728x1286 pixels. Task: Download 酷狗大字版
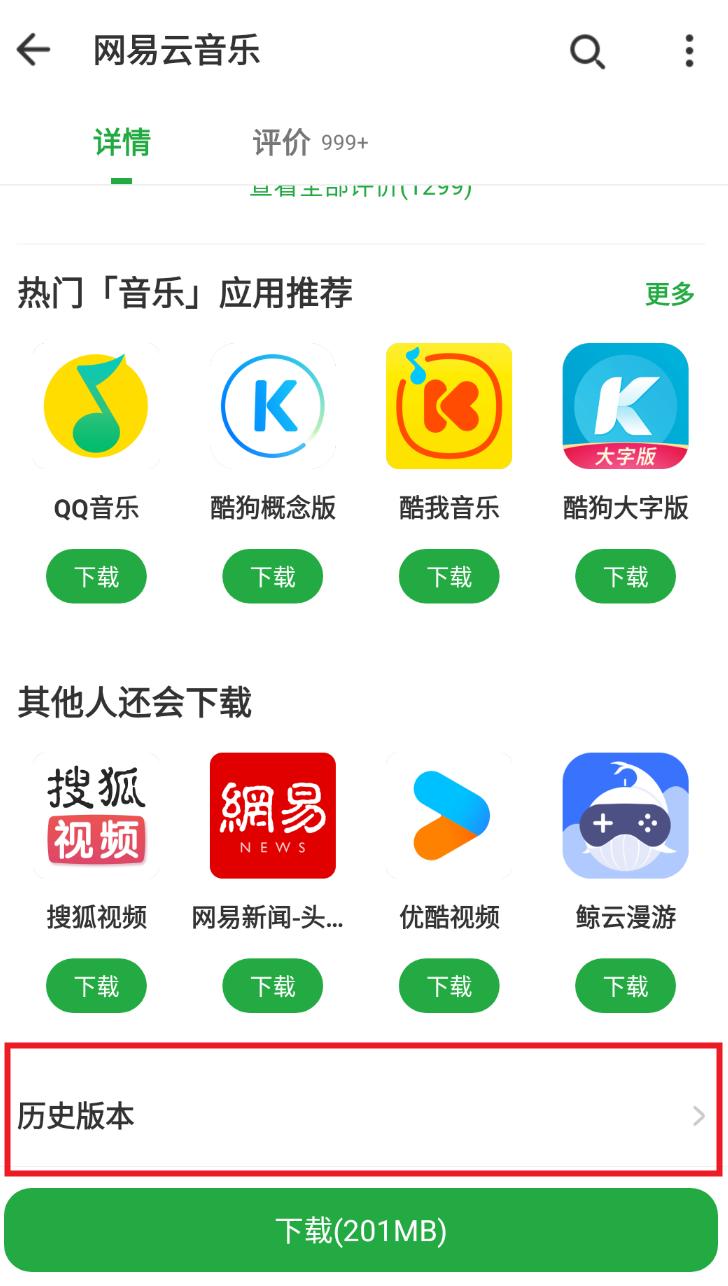(626, 577)
